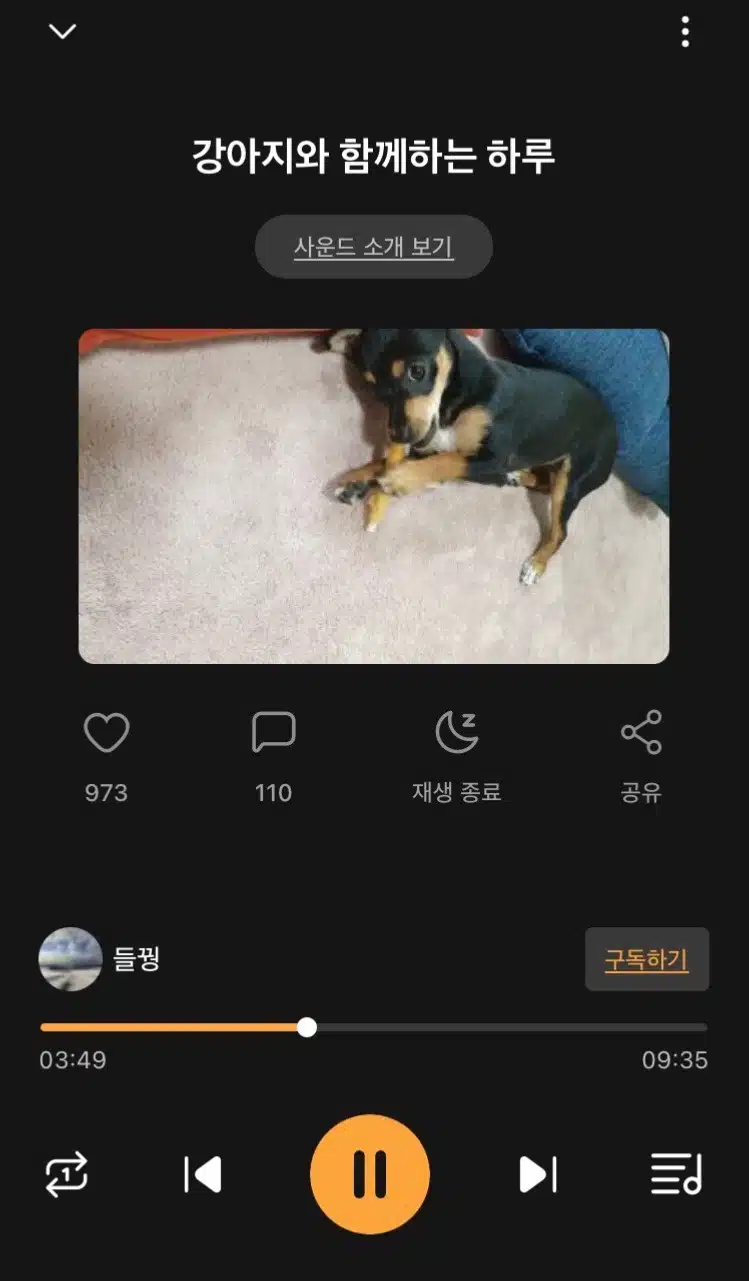
Task: Pause the current playback
Action: pos(370,1175)
